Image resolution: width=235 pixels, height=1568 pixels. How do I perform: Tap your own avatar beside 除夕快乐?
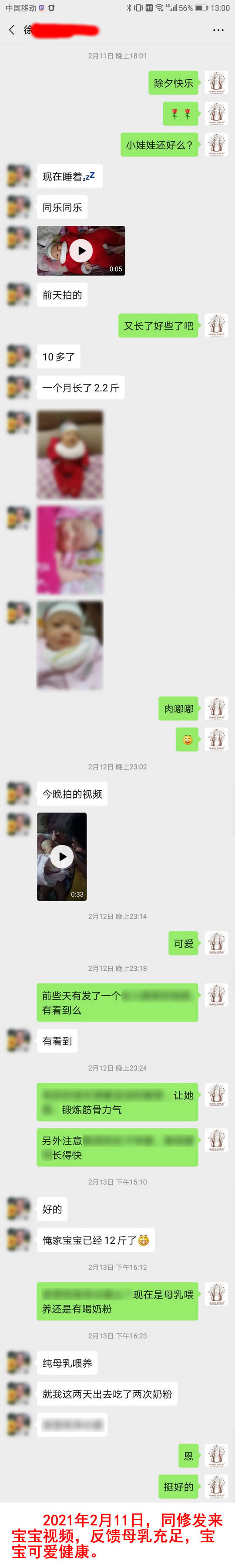tap(216, 83)
